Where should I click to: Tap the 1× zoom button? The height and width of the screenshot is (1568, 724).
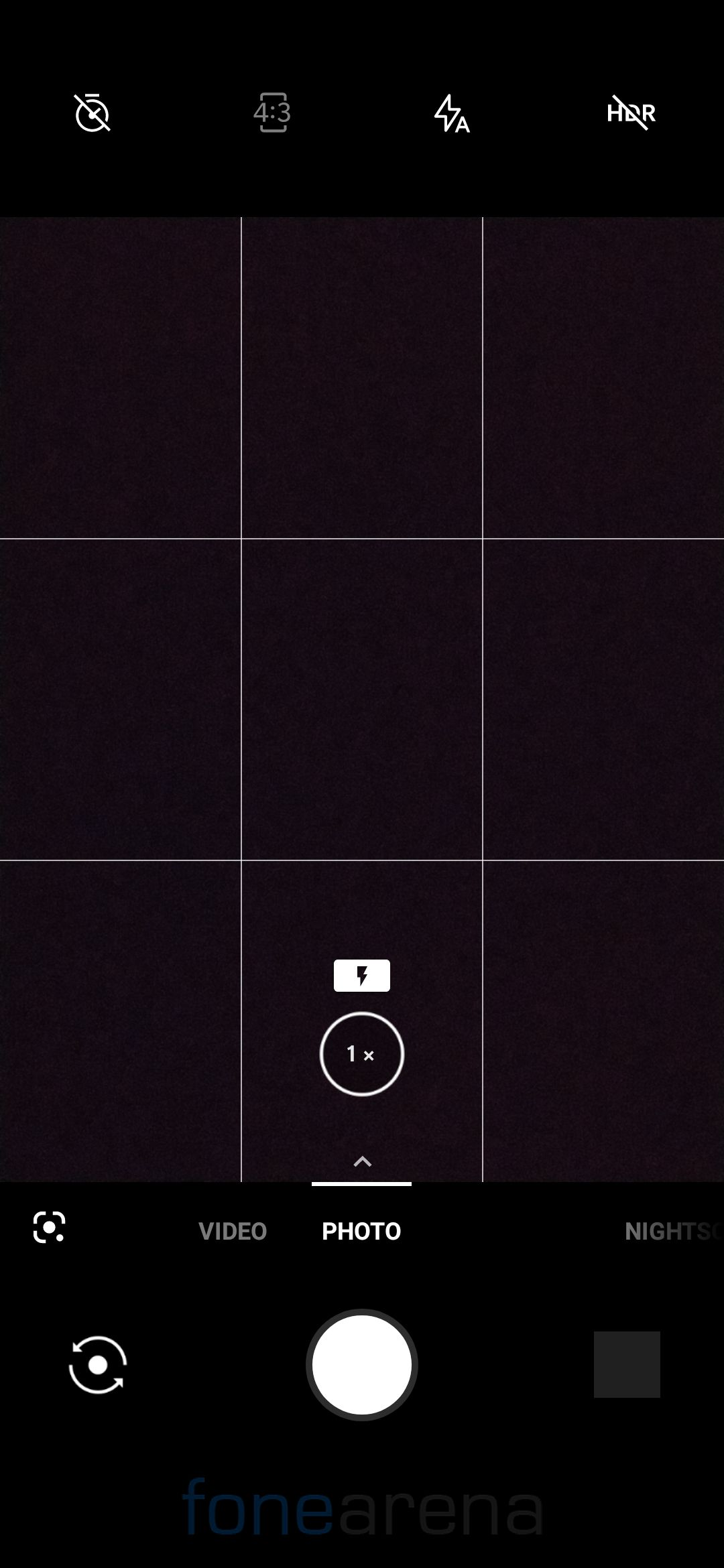pyautogui.click(x=362, y=1054)
